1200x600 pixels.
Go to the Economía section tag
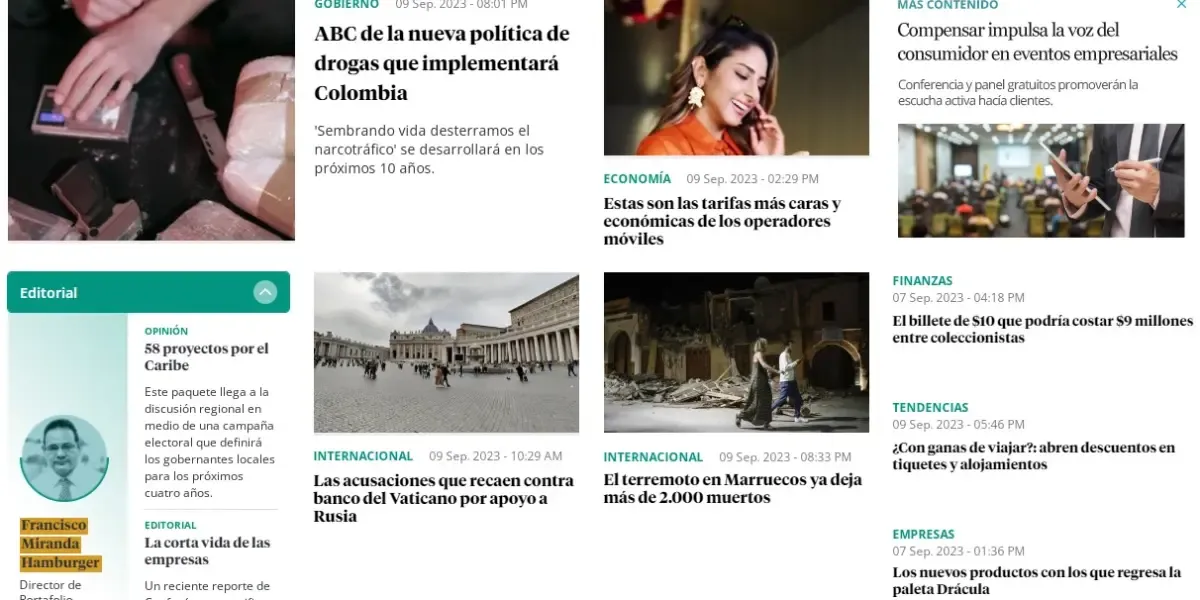[x=637, y=179]
